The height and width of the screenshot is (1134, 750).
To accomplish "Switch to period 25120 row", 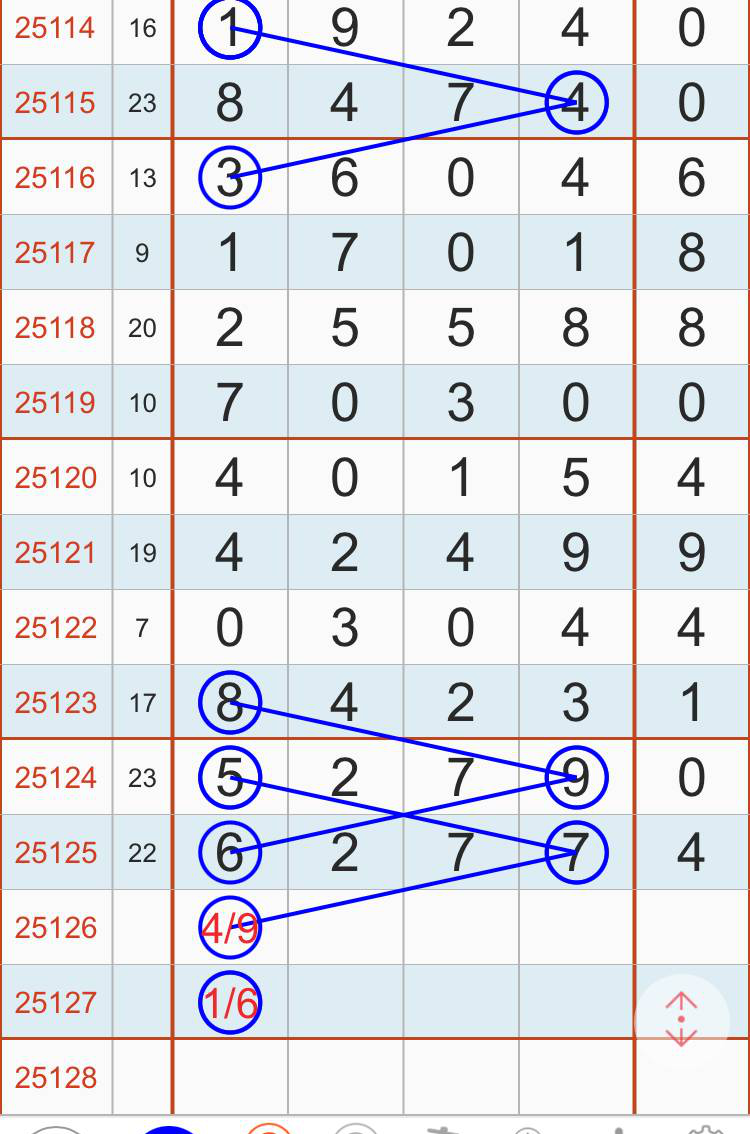I will pyautogui.click(x=55, y=477).
